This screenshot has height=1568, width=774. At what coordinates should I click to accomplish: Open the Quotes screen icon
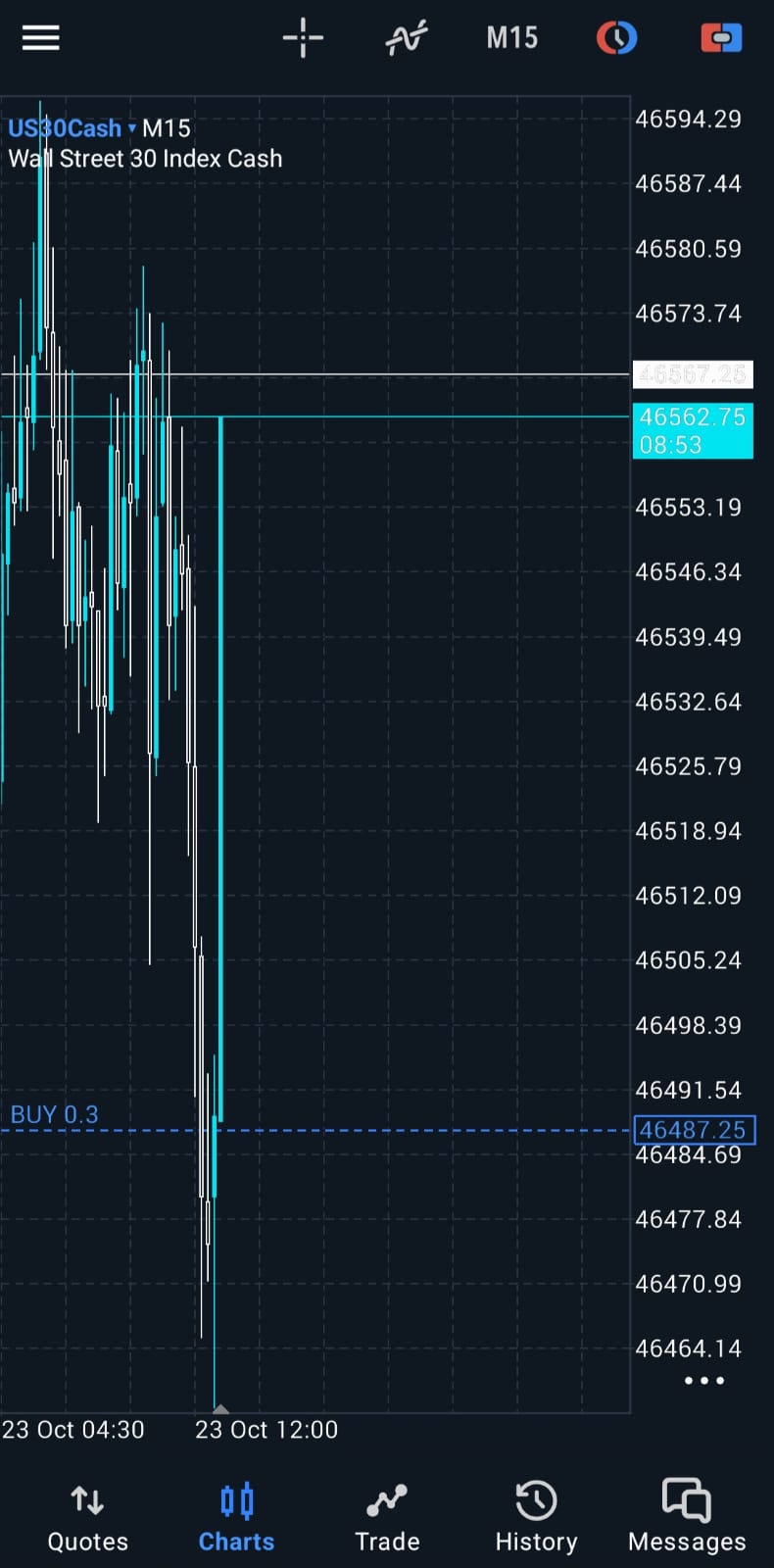pos(87,1514)
